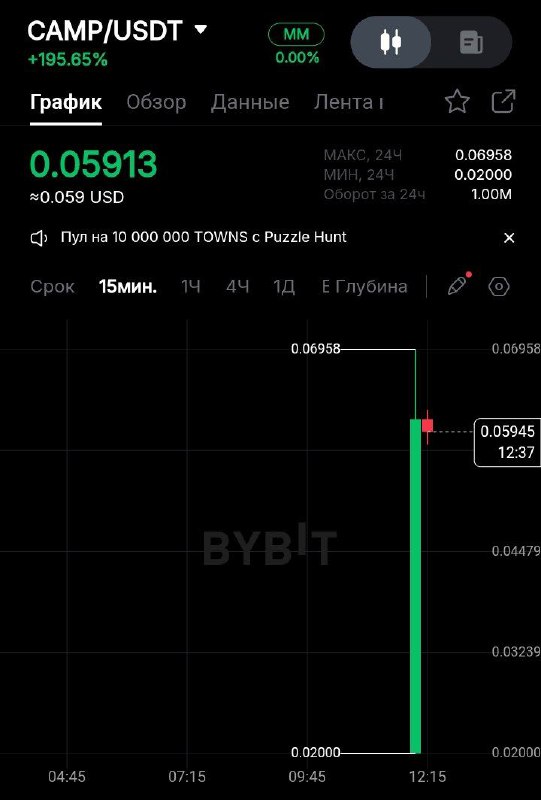Choose the 1Д timeframe
This screenshot has height=800, width=541.
point(284,287)
